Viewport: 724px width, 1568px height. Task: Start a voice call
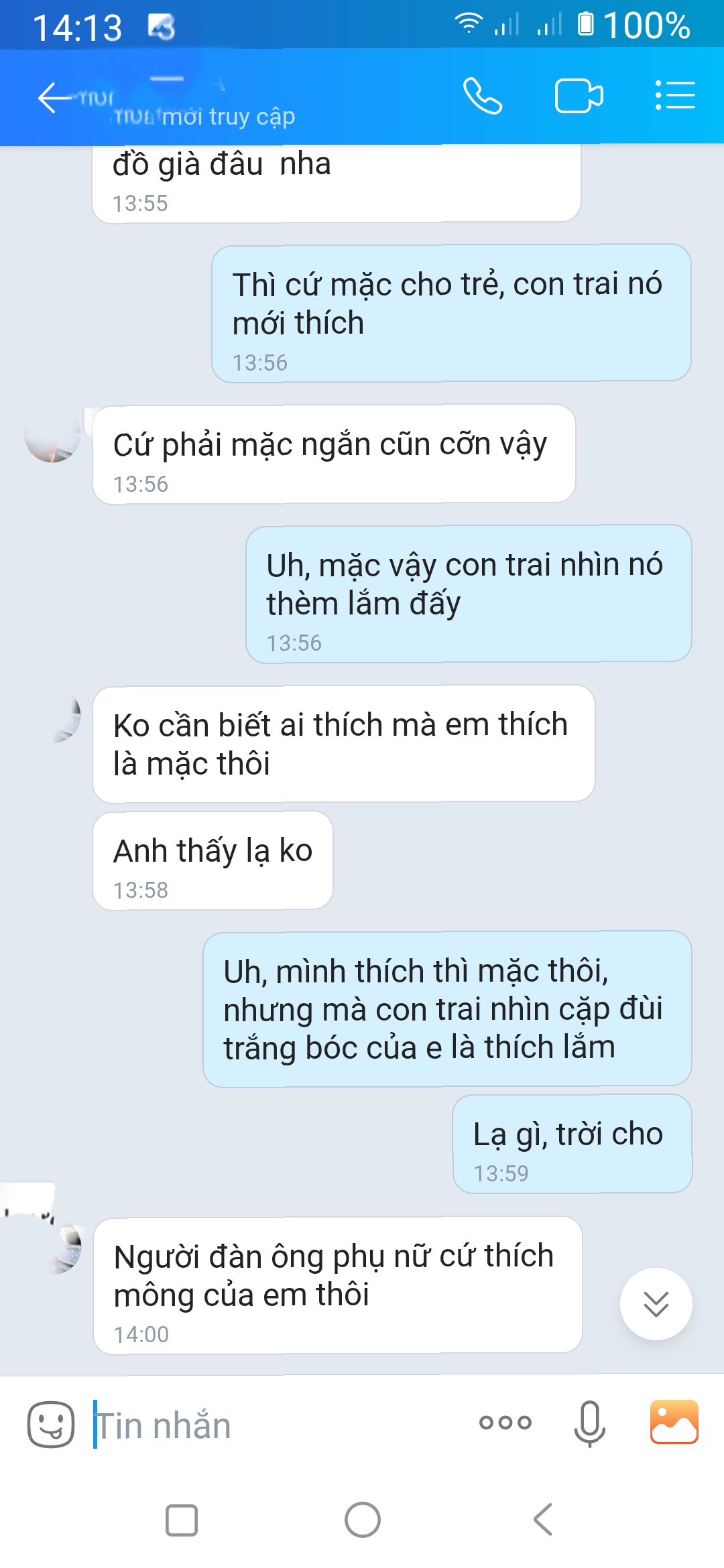[483, 96]
